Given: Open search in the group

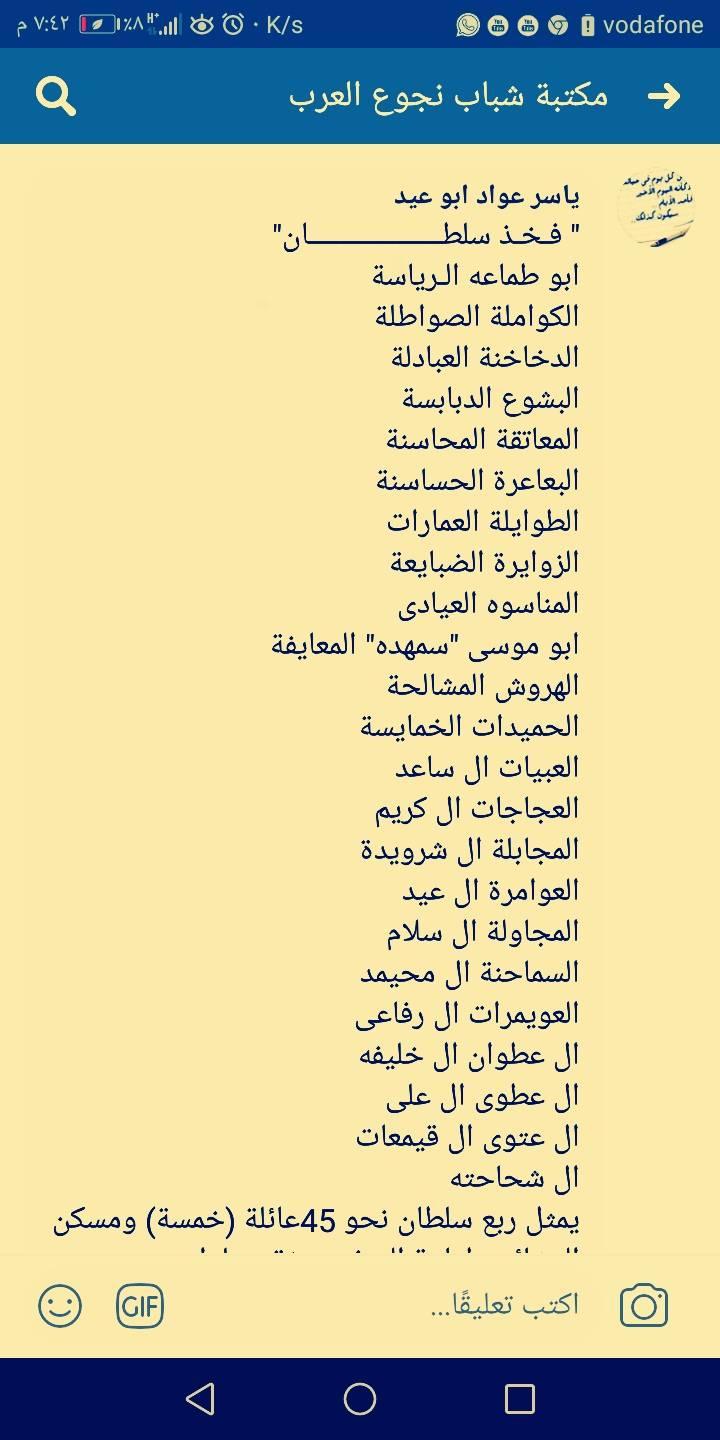Looking at the screenshot, I should pyautogui.click(x=56, y=96).
